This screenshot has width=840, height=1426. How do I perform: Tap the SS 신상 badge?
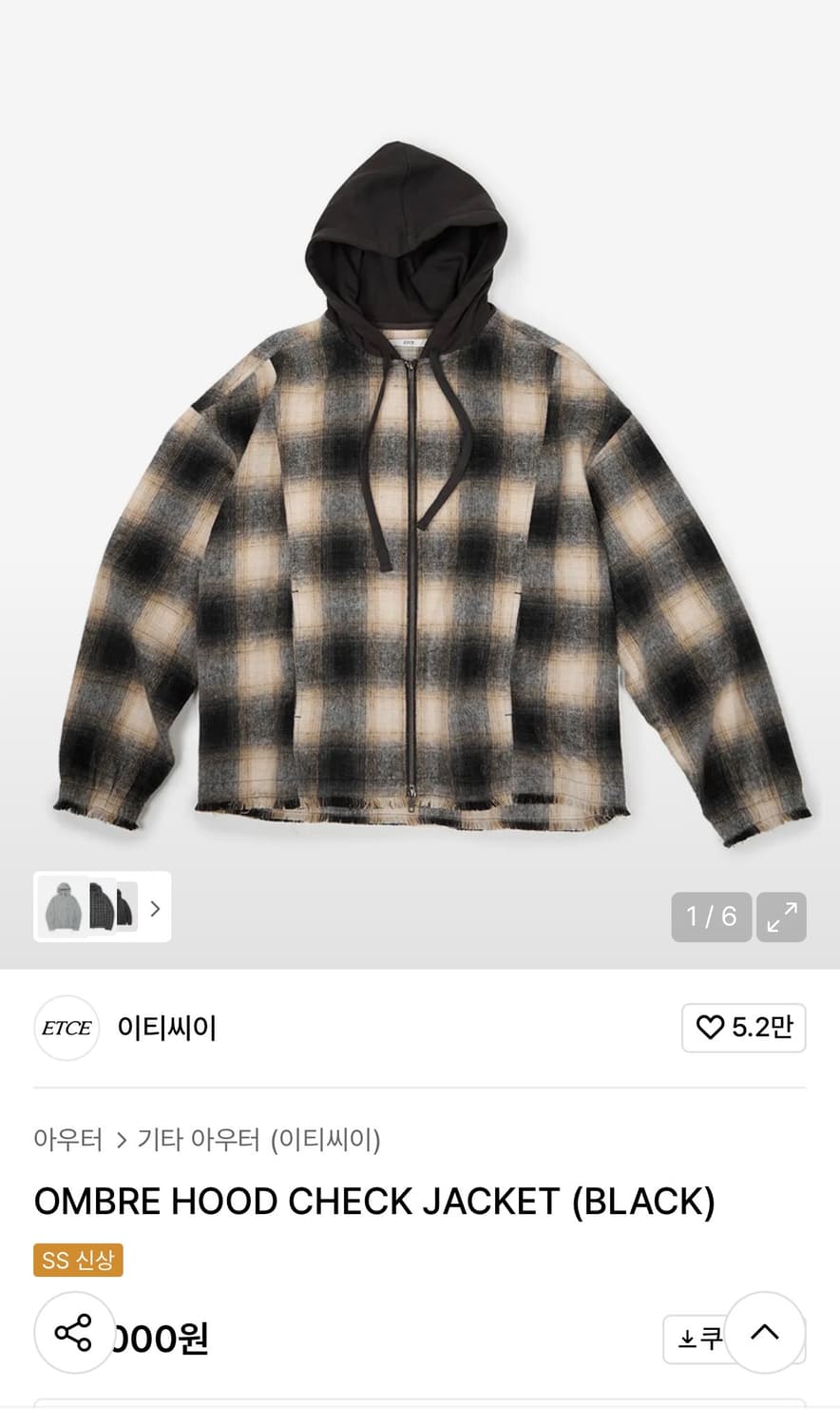pyautogui.click(x=78, y=1261)
